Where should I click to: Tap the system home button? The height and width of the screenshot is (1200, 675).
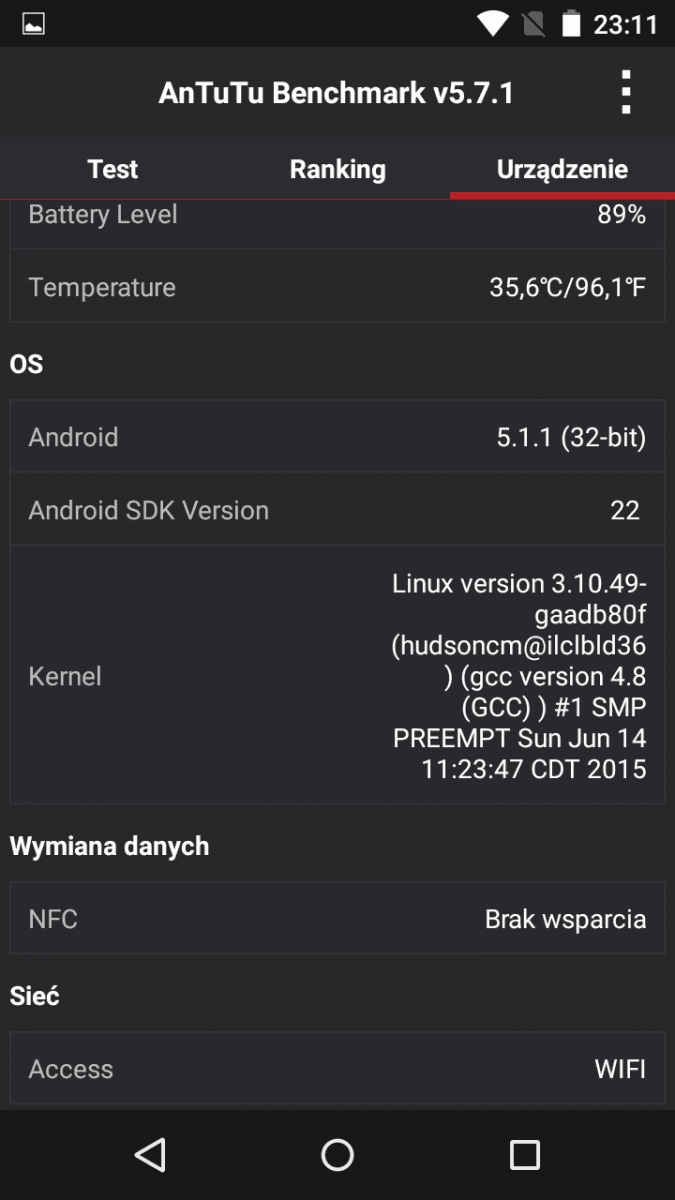[x=337, y=1155]
